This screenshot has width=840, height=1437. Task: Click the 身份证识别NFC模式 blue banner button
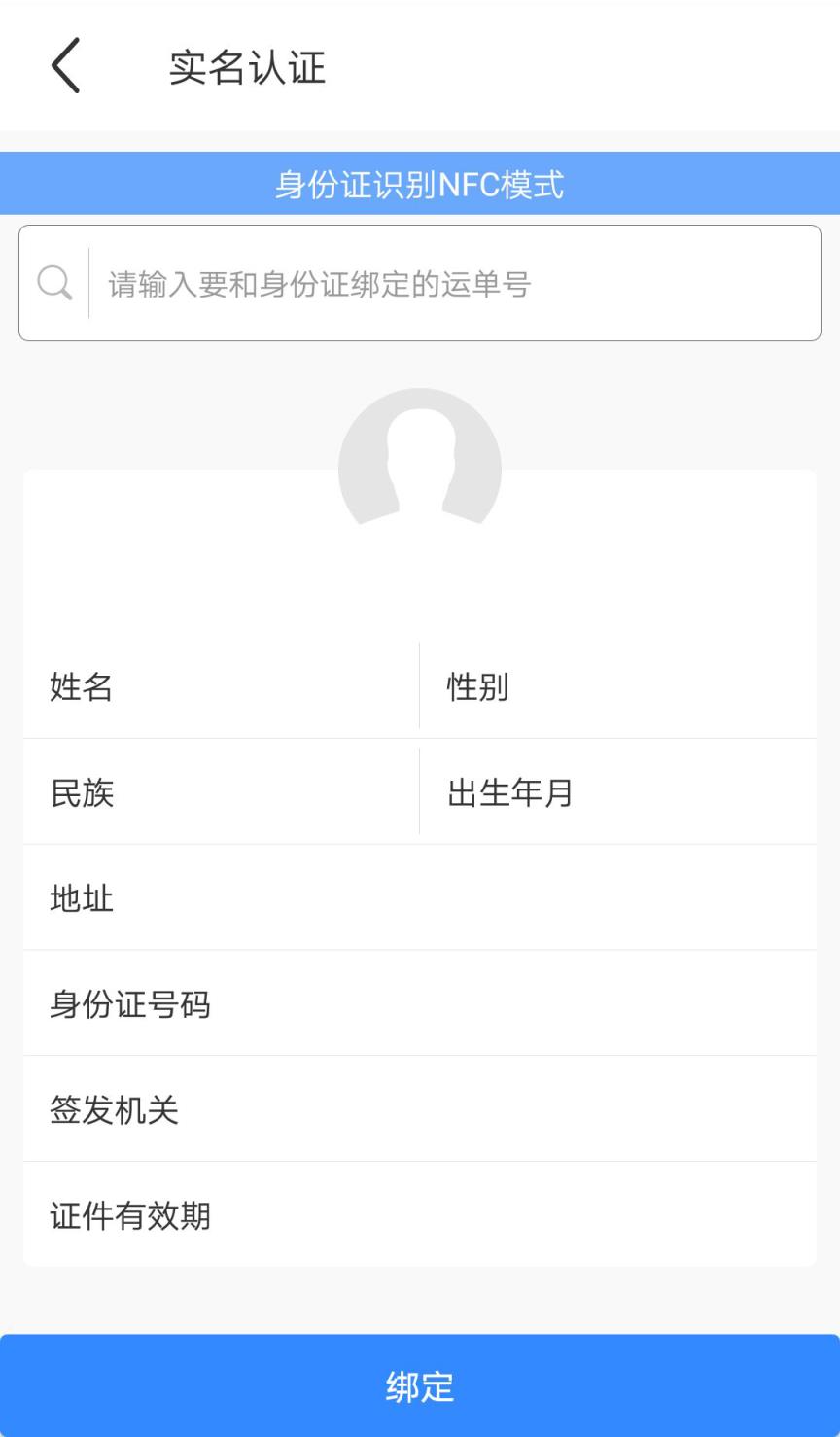(x=419, y=183)
